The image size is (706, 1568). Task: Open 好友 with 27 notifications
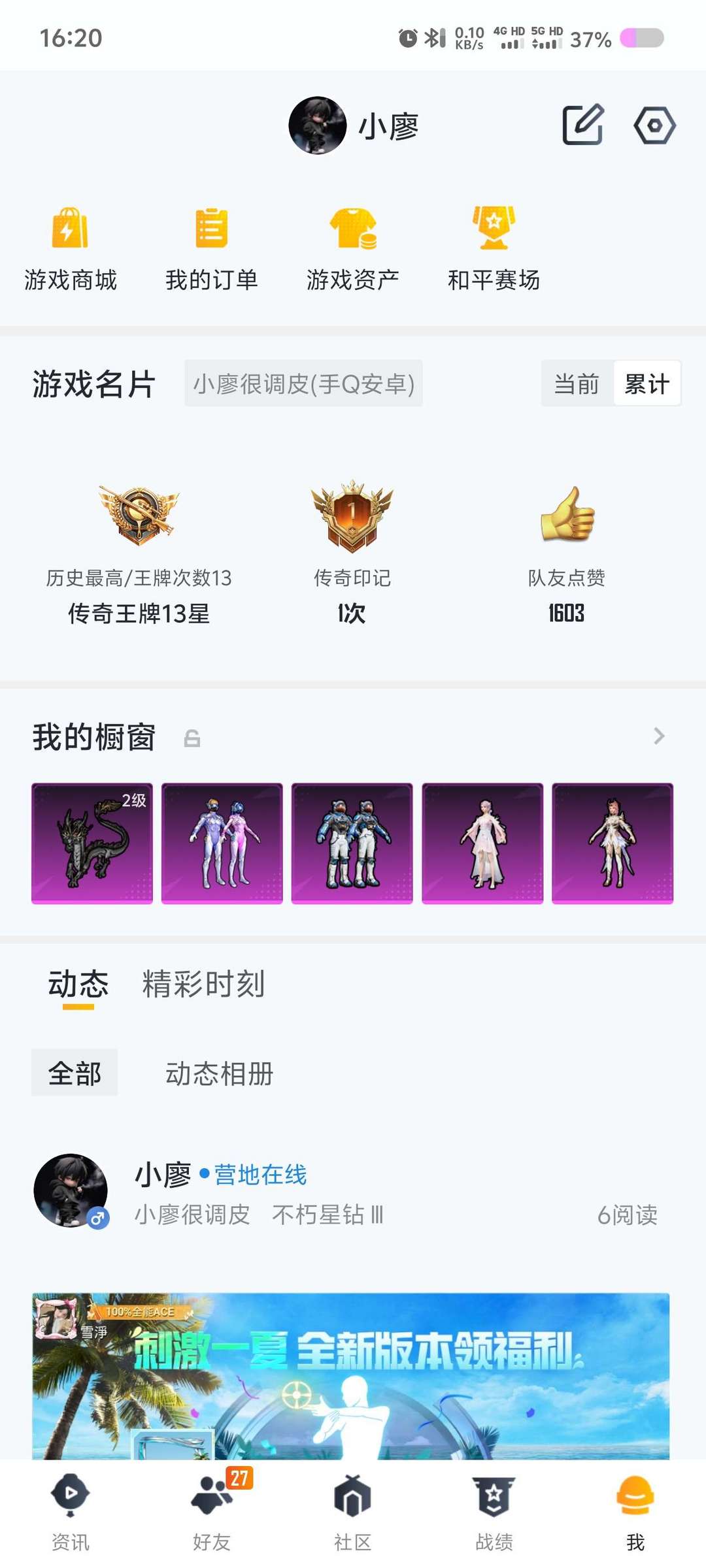(x=212, y=1512)
